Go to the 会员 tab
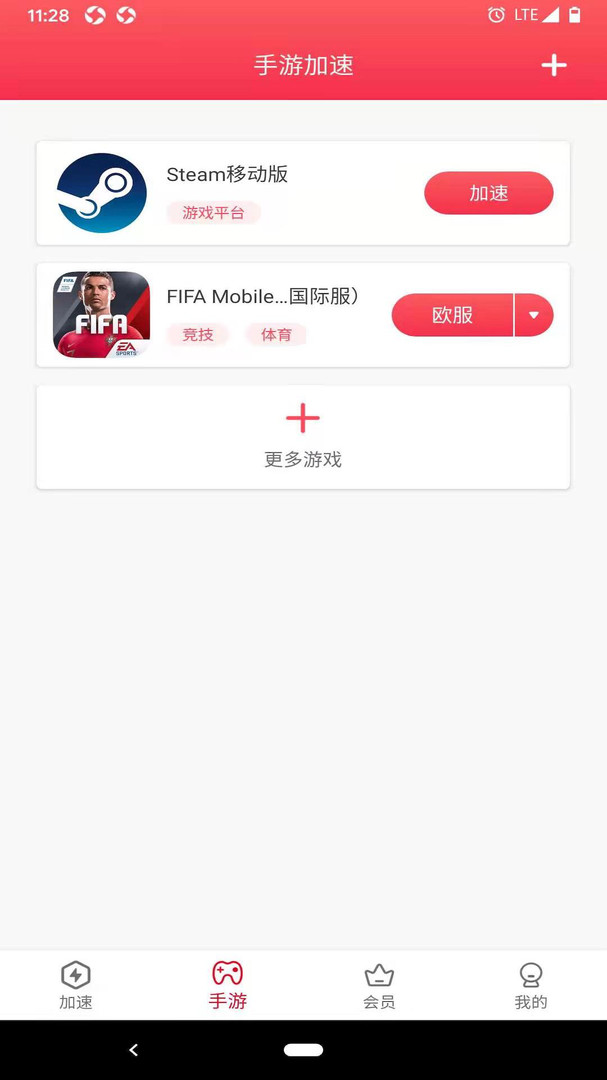This screenshot has height=1080, width=607. click(379, 985)
